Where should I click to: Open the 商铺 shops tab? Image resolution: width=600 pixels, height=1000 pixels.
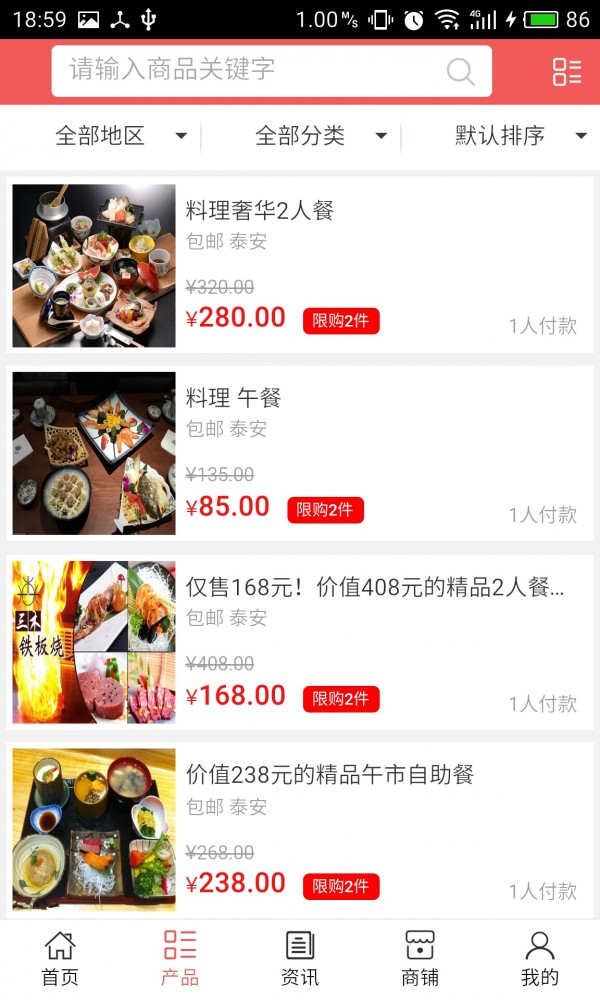pos(420,958)
